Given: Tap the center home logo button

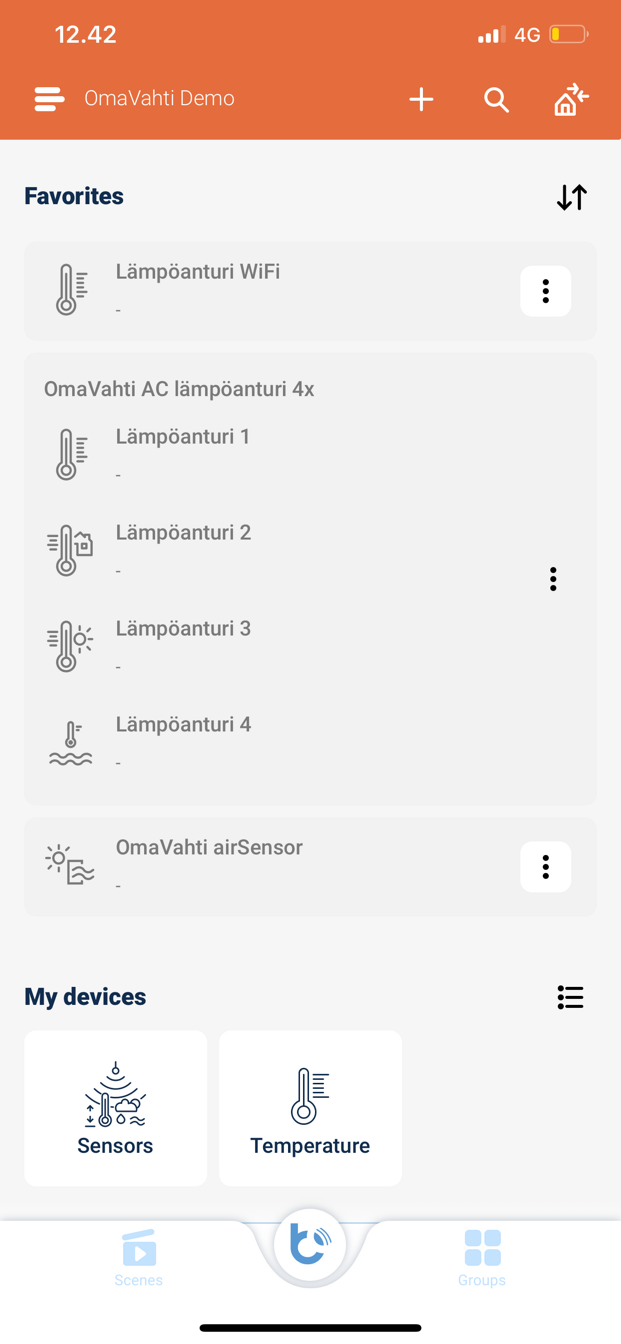Looking at the screenshot, I should [310, 1246].
